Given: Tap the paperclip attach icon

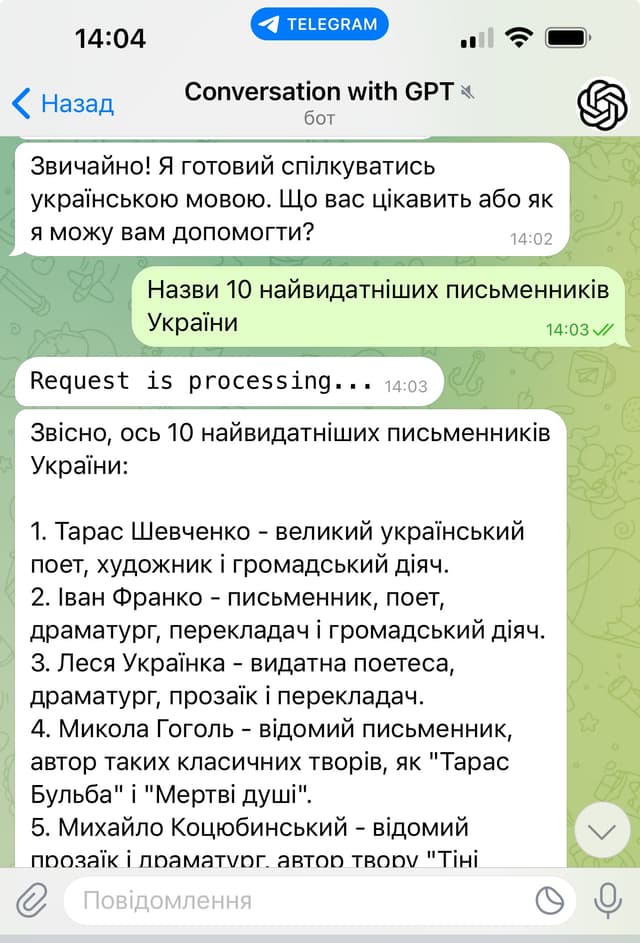Looking at the screenshot, I should pos(32,901).
